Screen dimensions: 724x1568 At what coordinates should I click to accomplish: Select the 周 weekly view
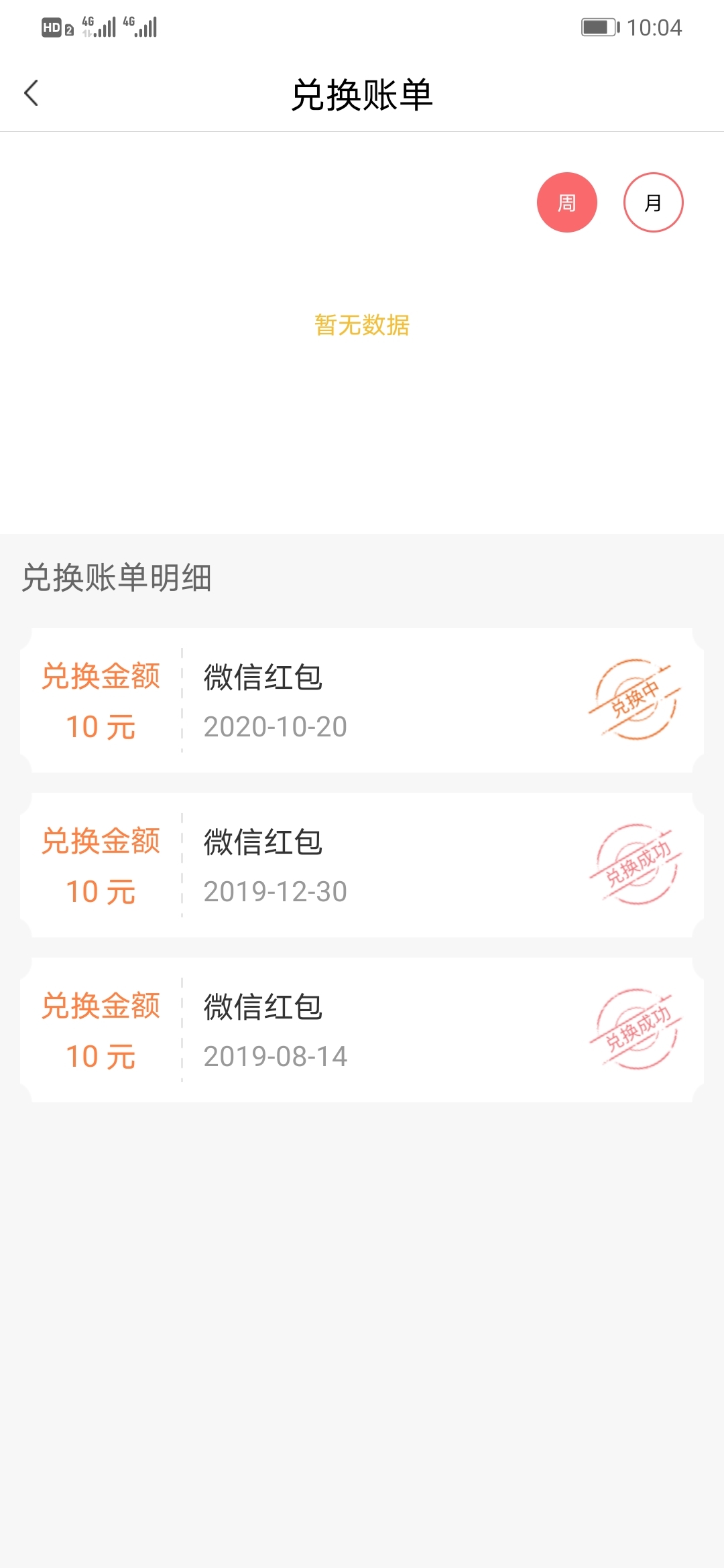click(567, 202)
